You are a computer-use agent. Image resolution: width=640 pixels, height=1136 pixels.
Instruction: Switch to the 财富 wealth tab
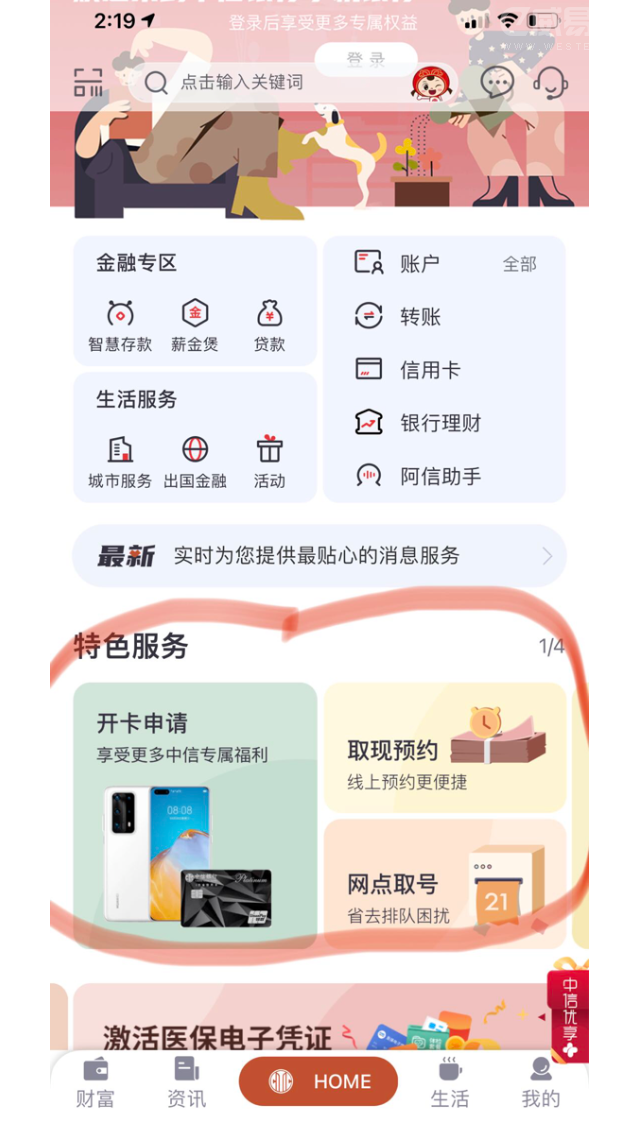click(96, 1083)
